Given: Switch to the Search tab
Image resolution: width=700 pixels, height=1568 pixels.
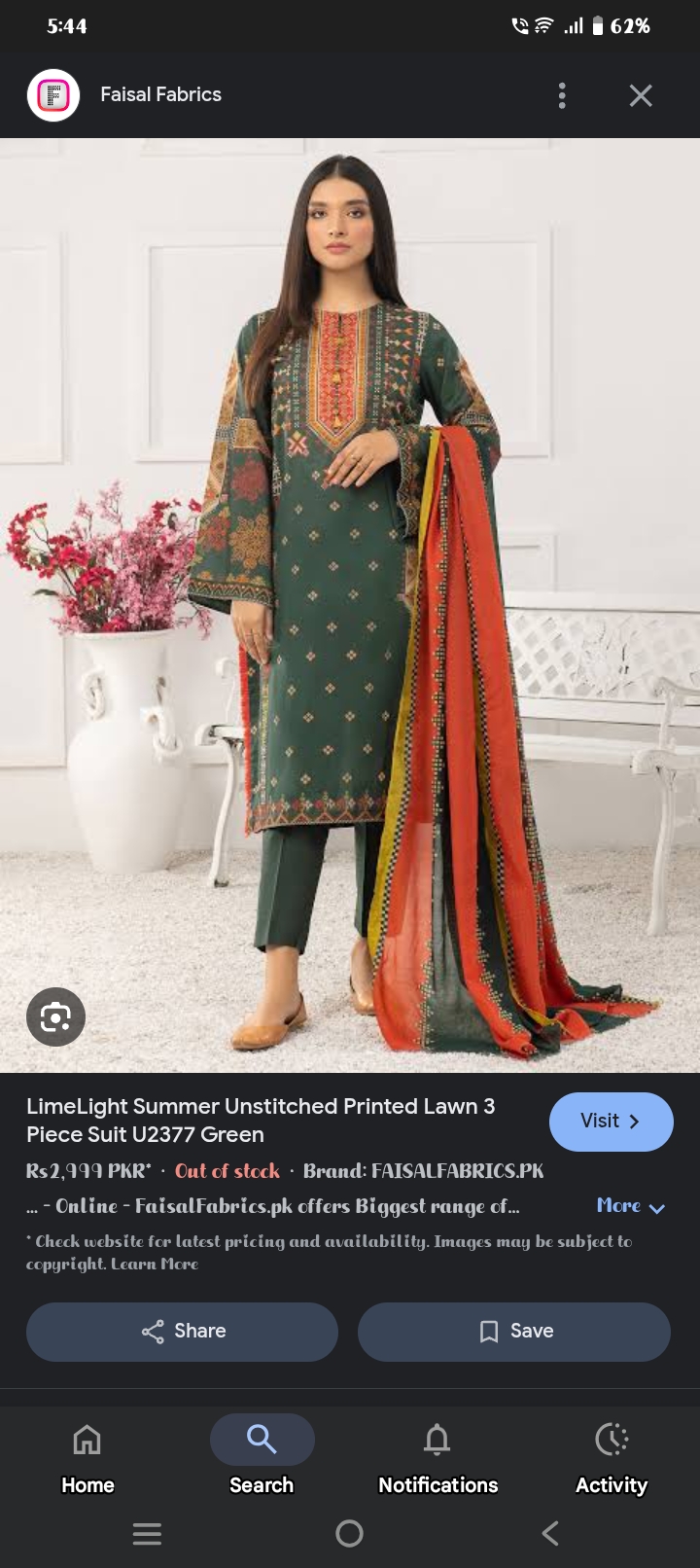Looking at the screenshot, I should [262, 1456].
